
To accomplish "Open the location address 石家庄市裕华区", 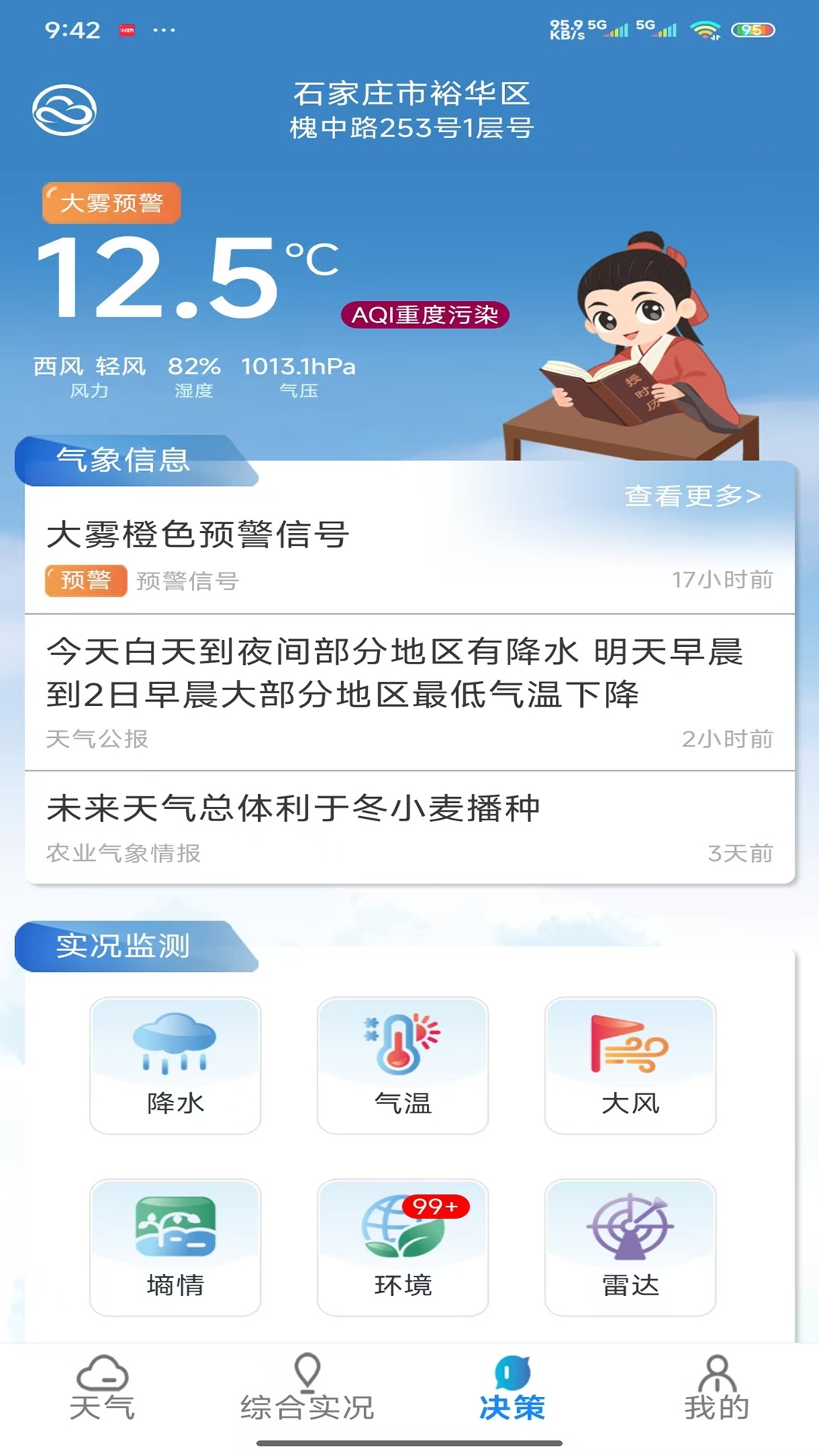I will click(411, 110).
